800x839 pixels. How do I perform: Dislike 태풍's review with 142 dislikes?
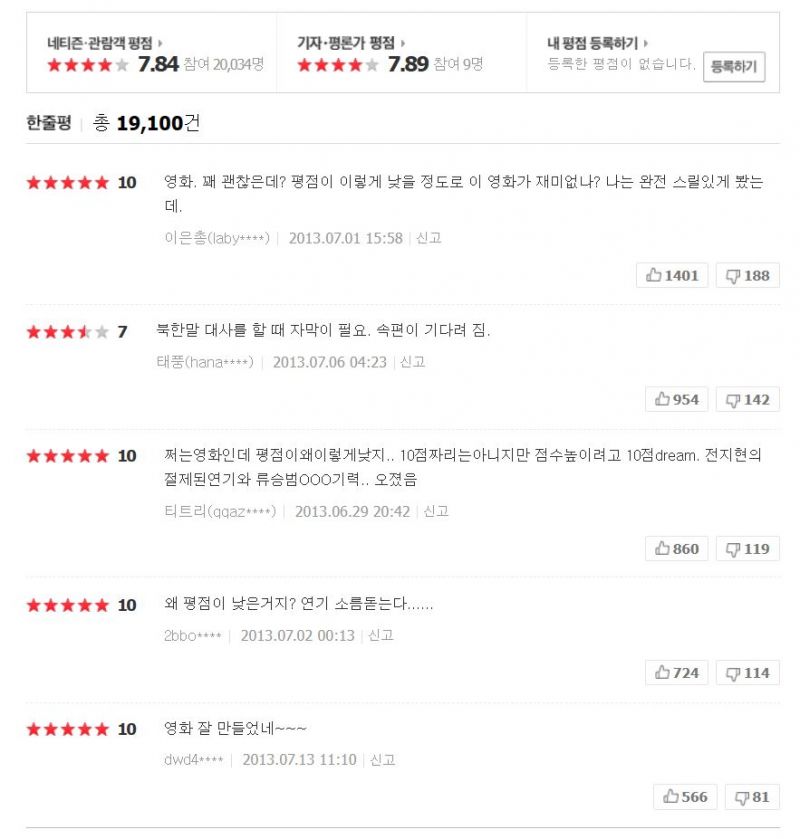pos(747,399)
